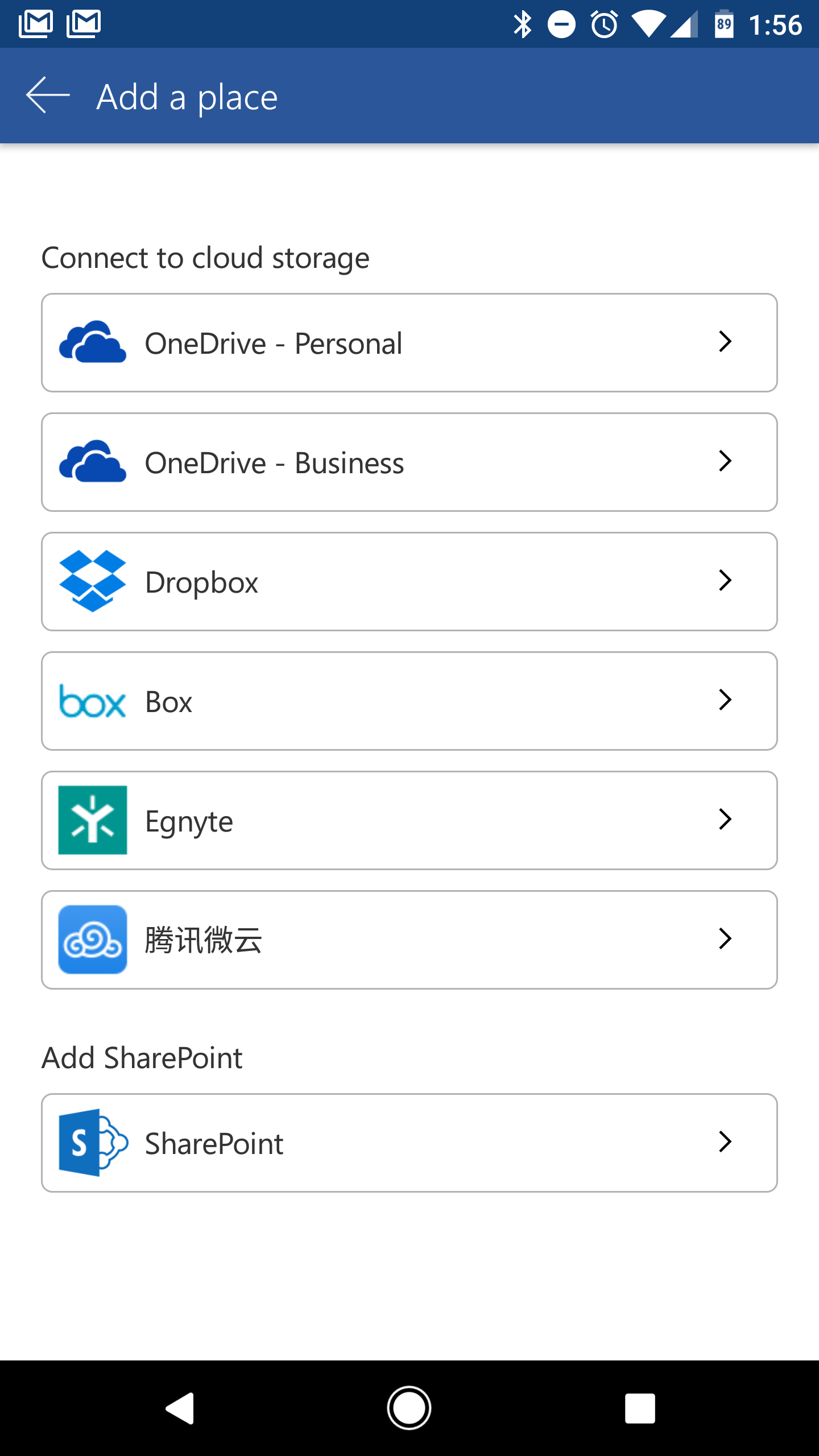This screenshot has width=819, height=1456.
Task: Expand the SharePoint entry chevron
Action: pyautogui.click(x=726, y=1143)
